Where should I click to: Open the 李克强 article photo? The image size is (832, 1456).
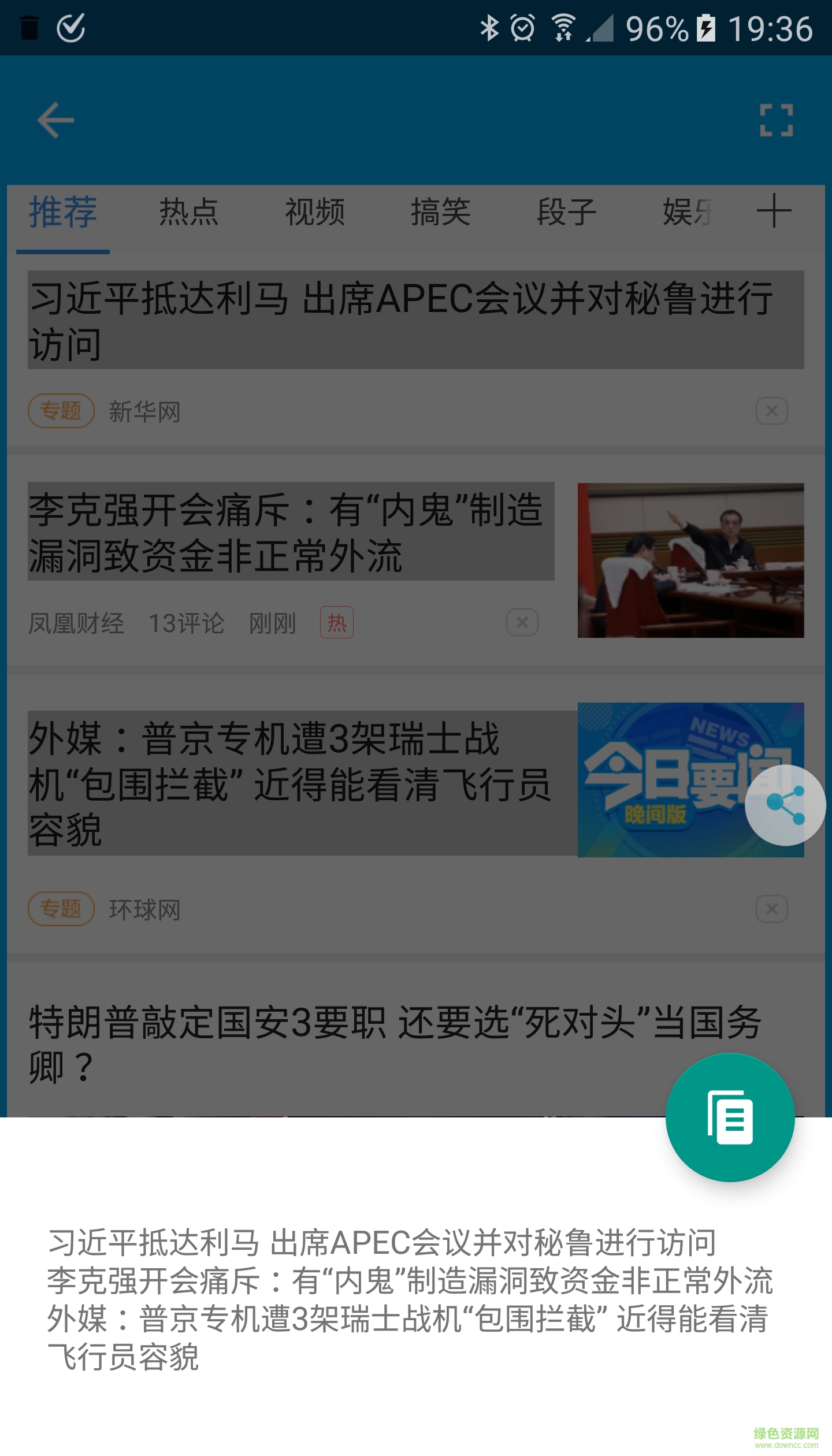pos(690,560)
